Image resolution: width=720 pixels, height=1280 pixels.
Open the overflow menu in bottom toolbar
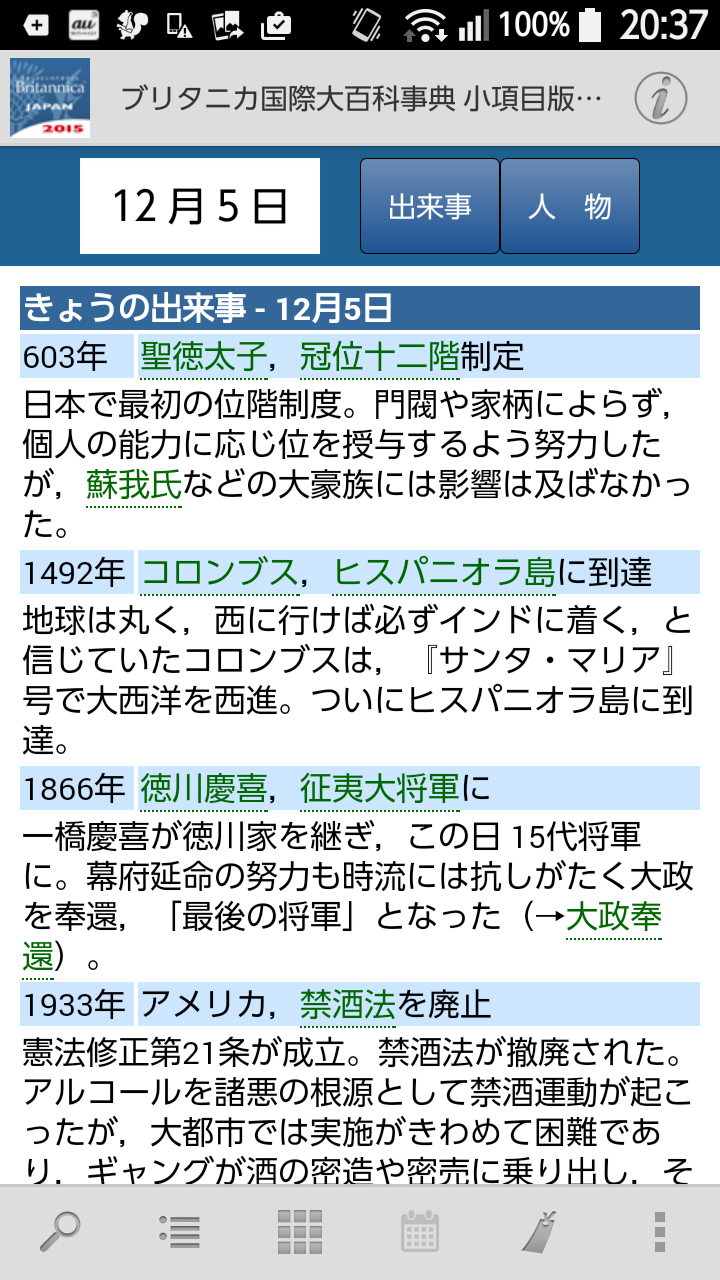click(659, 1232)
